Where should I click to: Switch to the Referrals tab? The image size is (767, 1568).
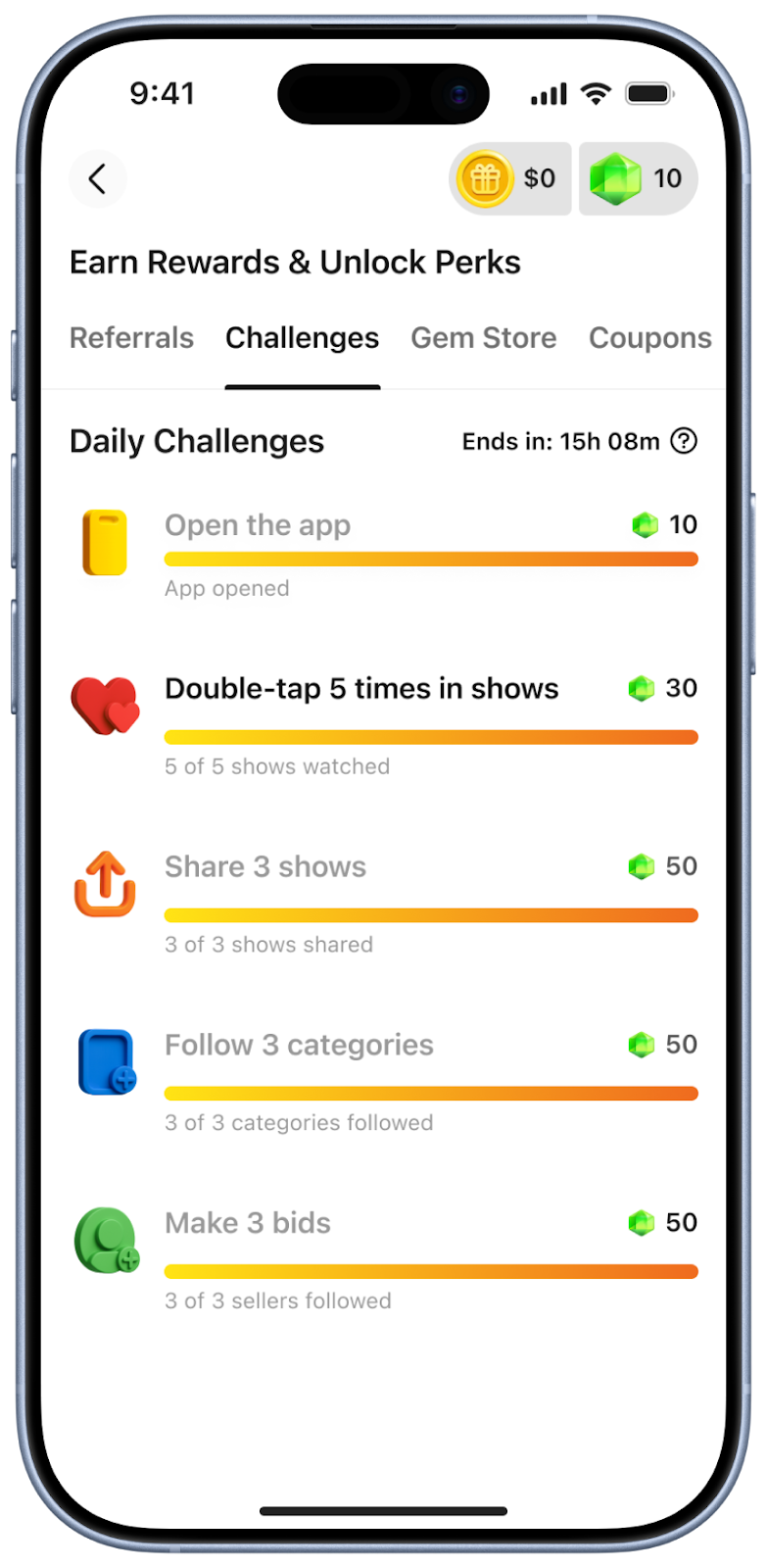click(x=131, y=338)
